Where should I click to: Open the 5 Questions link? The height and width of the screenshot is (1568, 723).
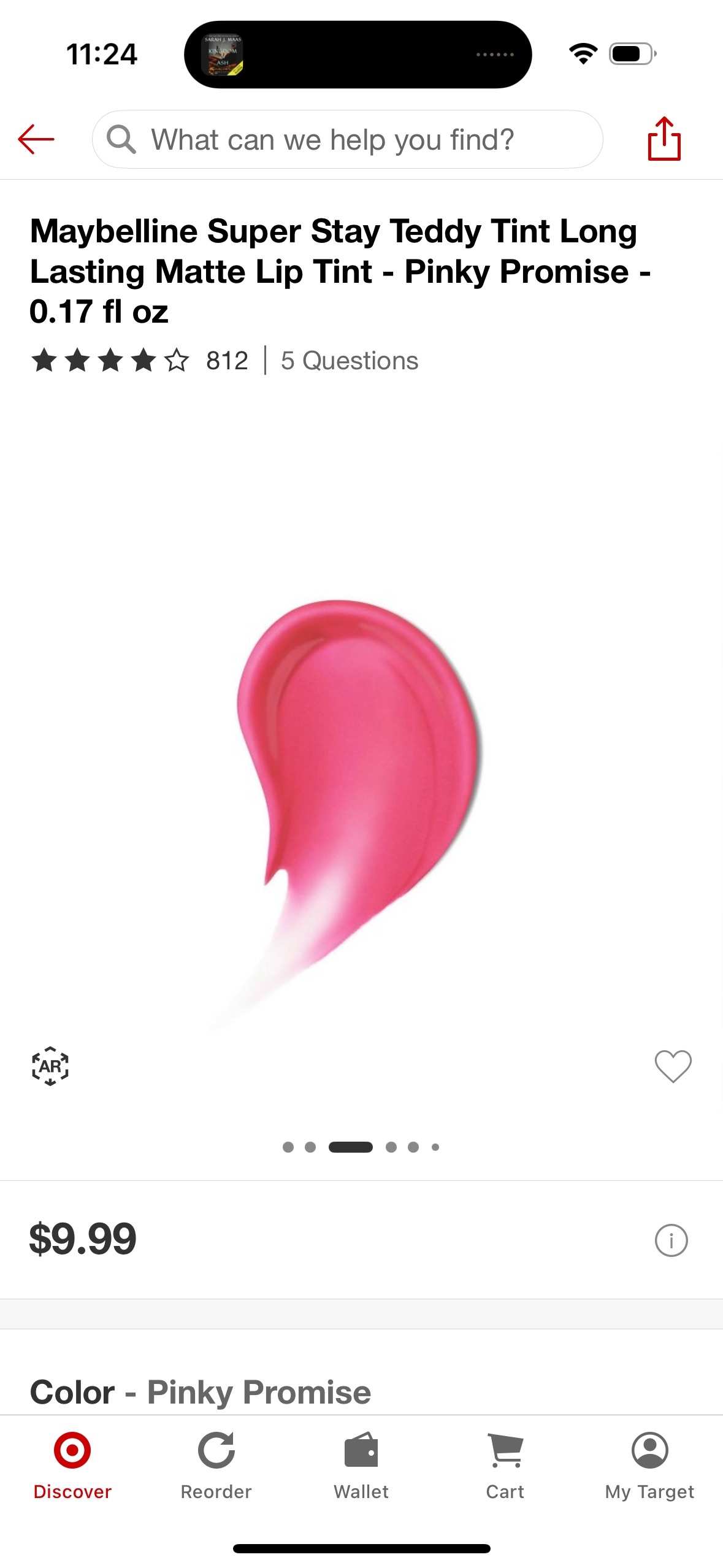coord(349,360)
